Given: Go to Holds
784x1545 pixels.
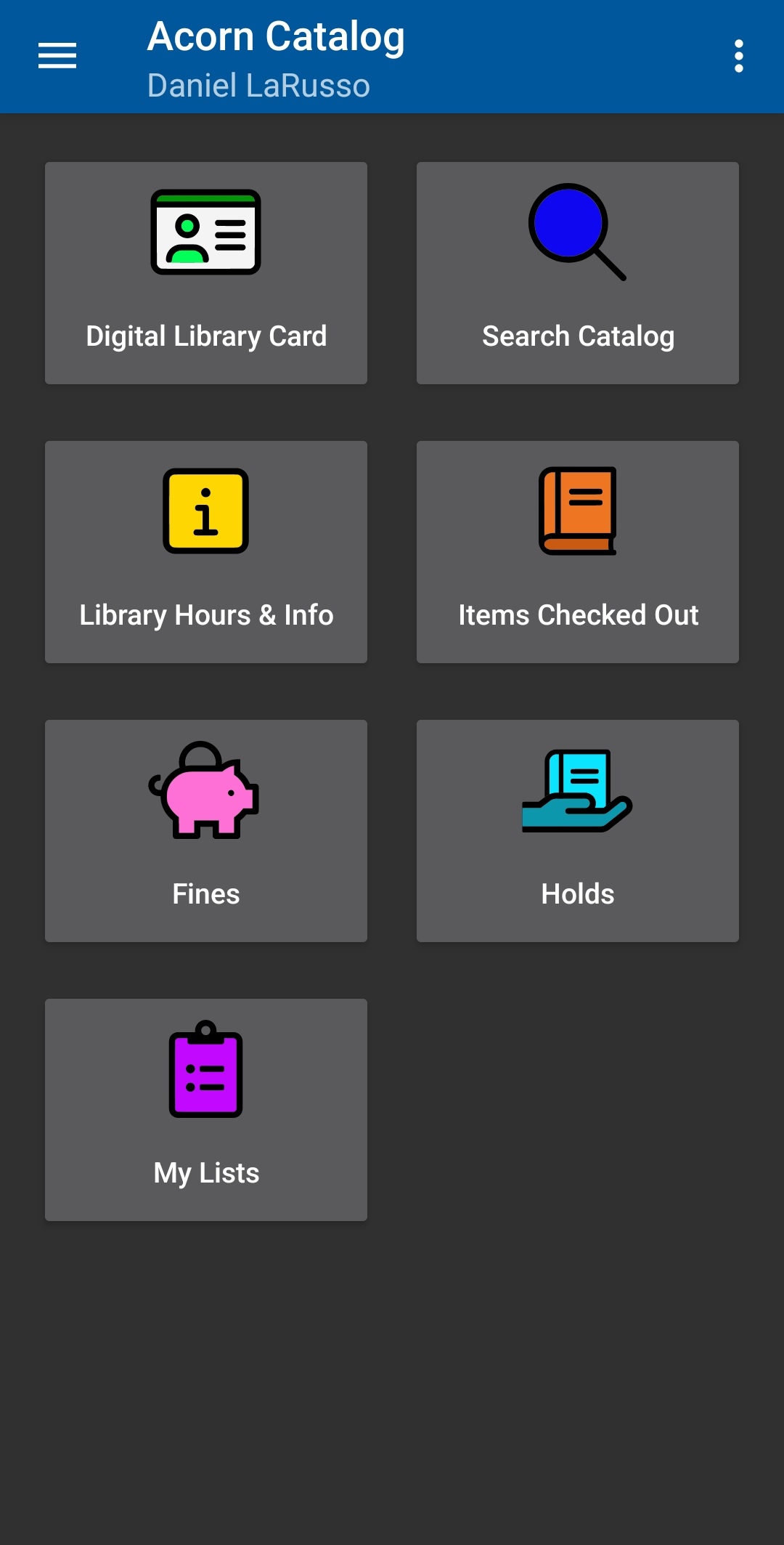Looking at the screenshot, I should (x=578, y=831).
